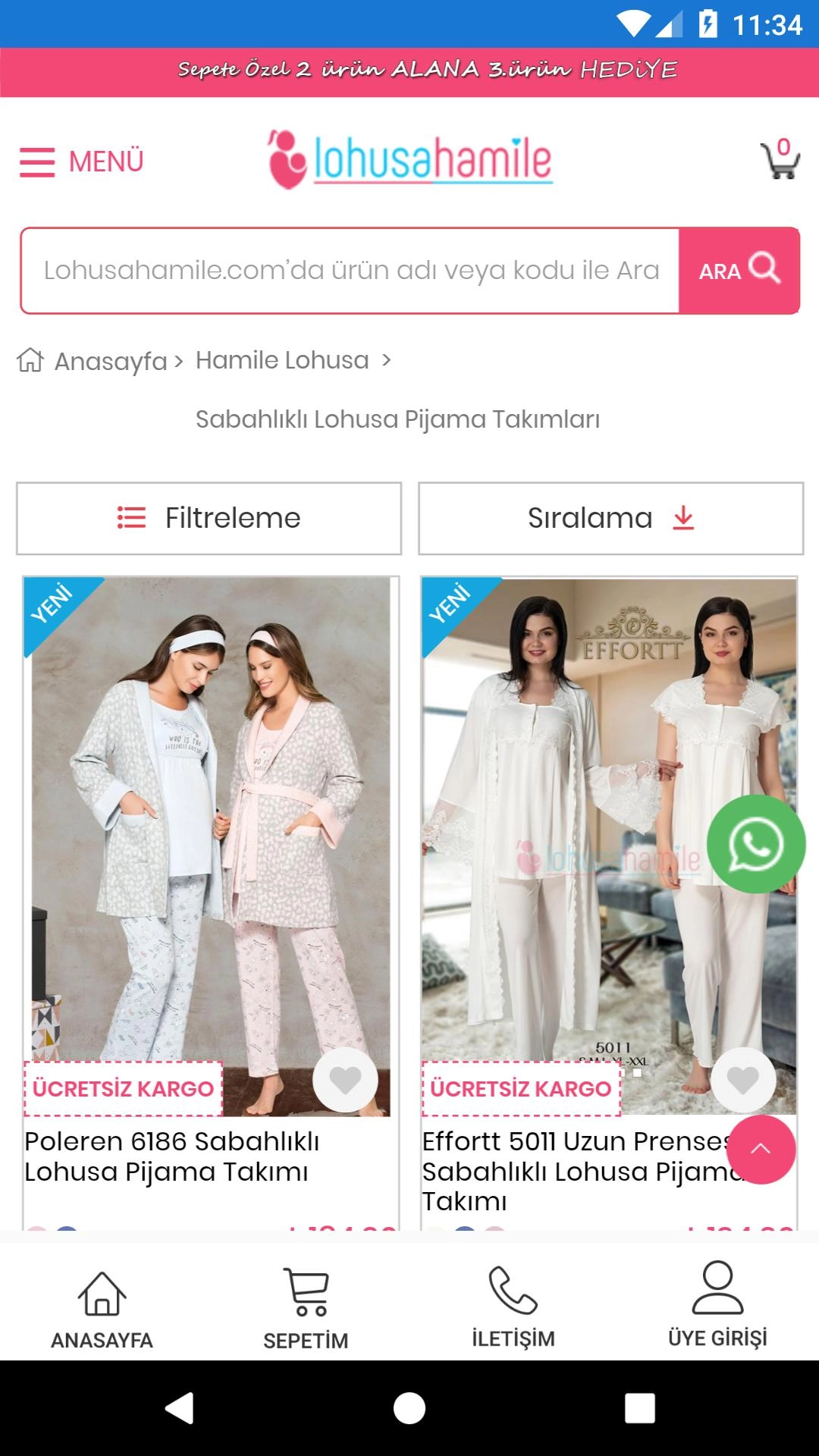819x1456 pixels.
Task: Open Hamile Lohusa breadcrumb category
Action: [x=282, y=360]
